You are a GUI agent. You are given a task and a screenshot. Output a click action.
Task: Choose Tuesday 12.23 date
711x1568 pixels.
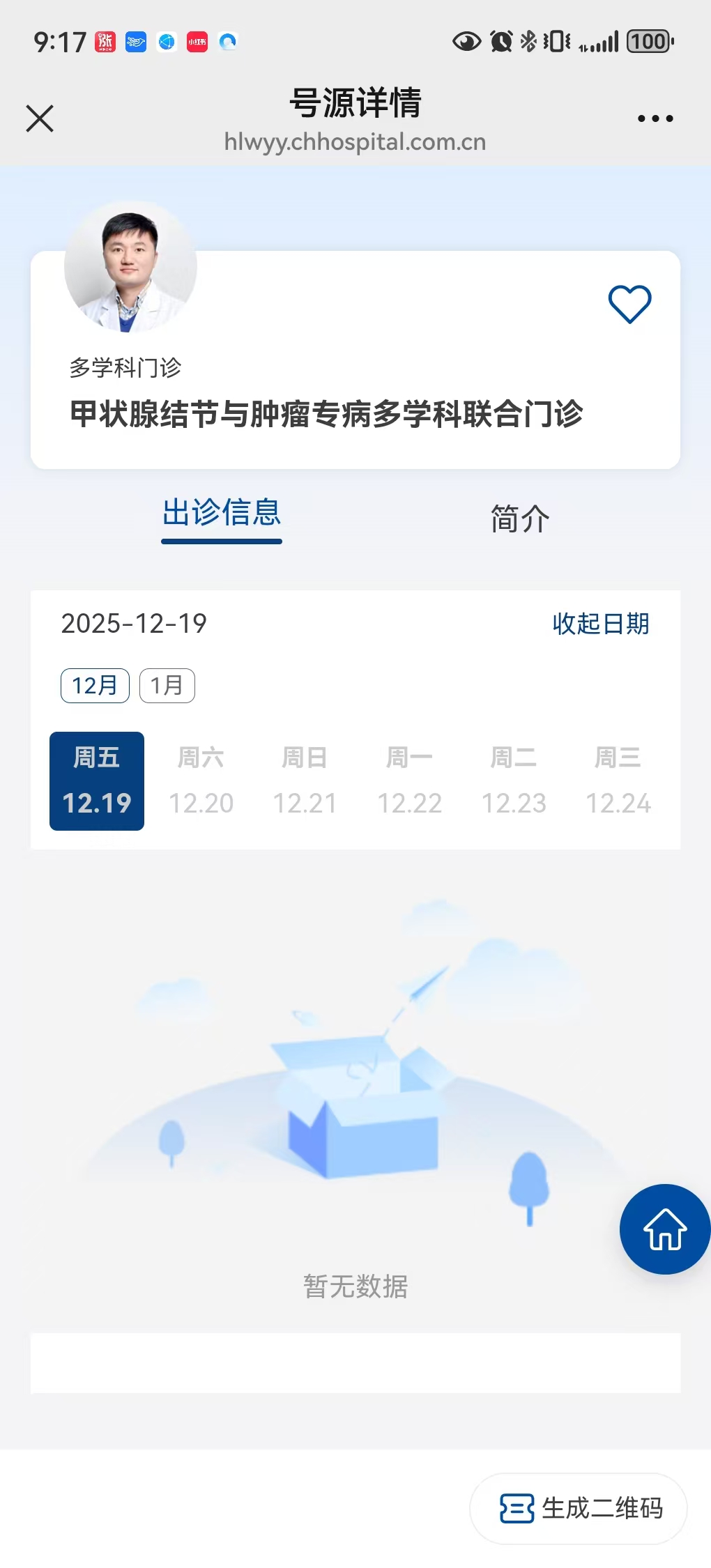514,781
